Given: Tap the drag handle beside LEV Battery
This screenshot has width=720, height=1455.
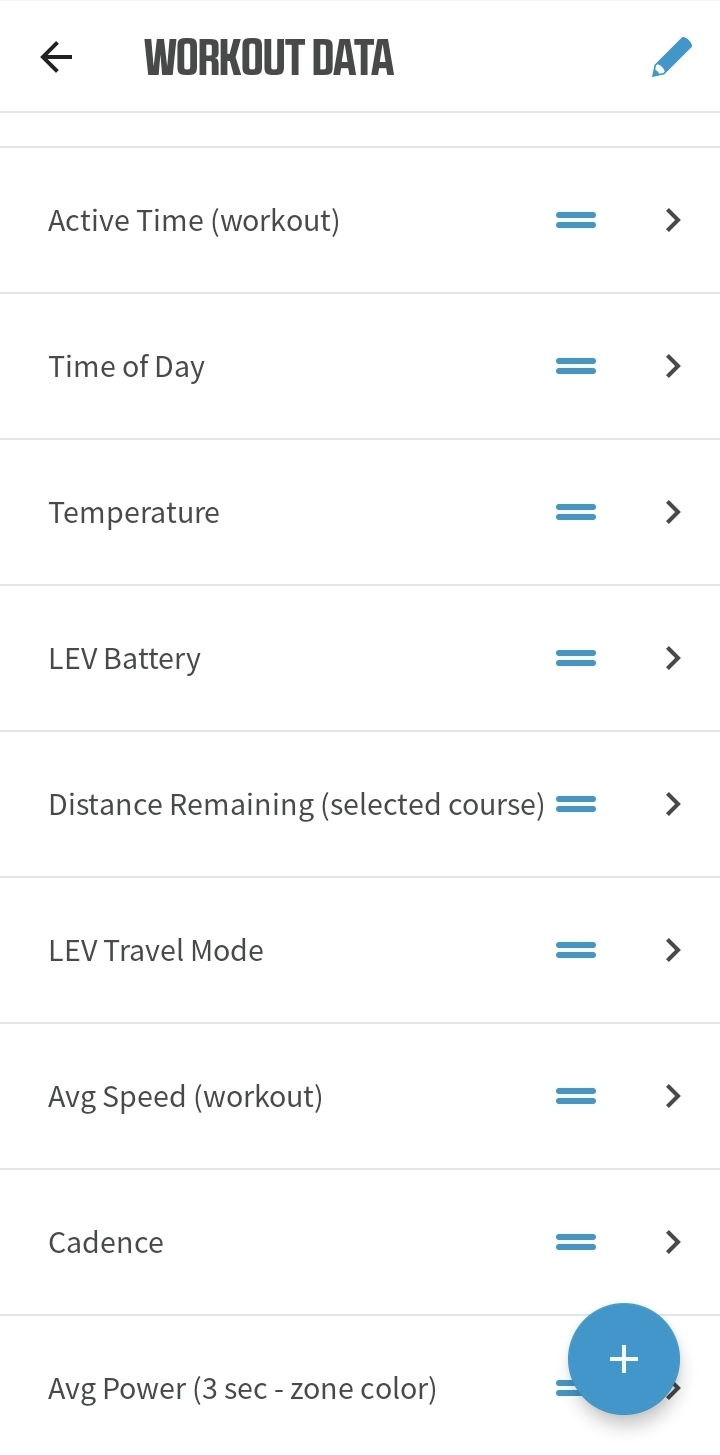Looking at the screenshot, I should pos(575,658).
